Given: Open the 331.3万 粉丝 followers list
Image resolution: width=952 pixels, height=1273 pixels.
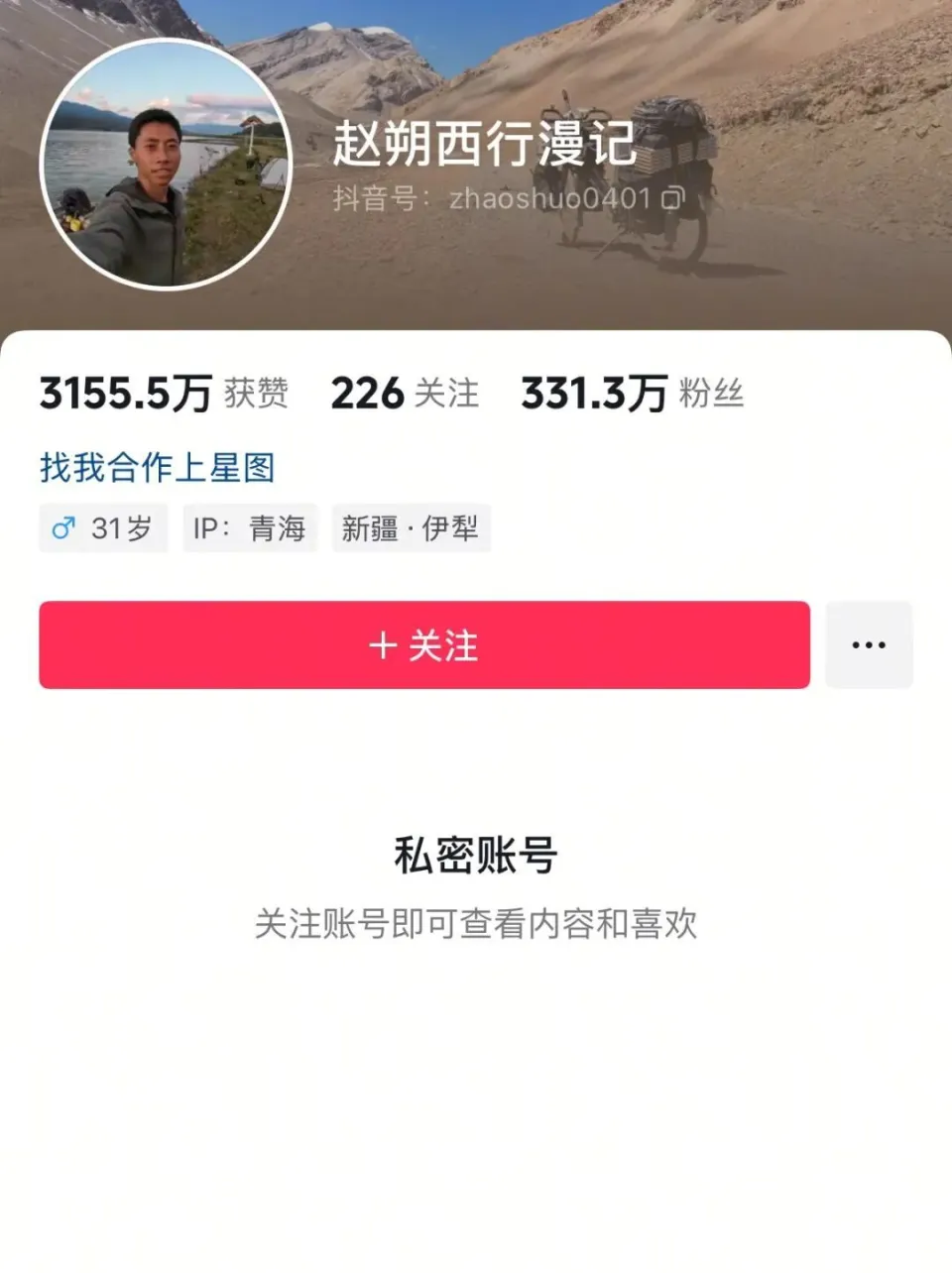Looking at the screenshot, I should coord(632,394).
